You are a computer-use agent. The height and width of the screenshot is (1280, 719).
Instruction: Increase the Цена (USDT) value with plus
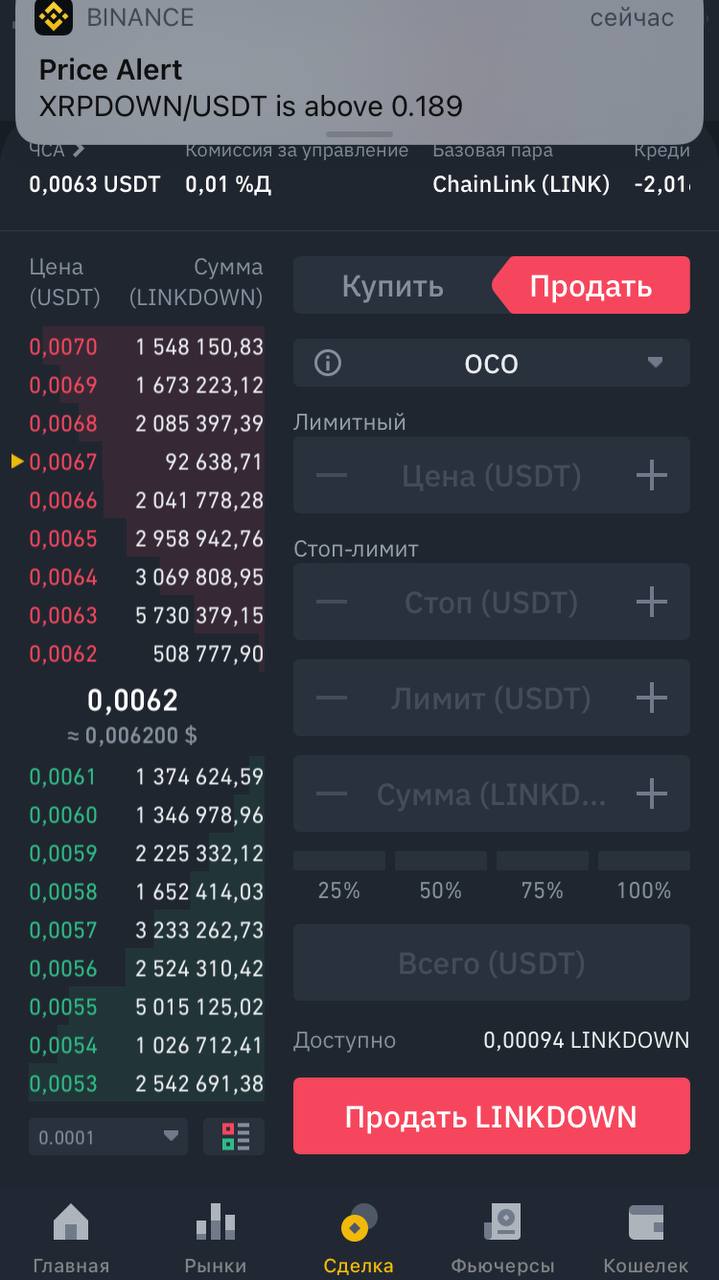651,475
